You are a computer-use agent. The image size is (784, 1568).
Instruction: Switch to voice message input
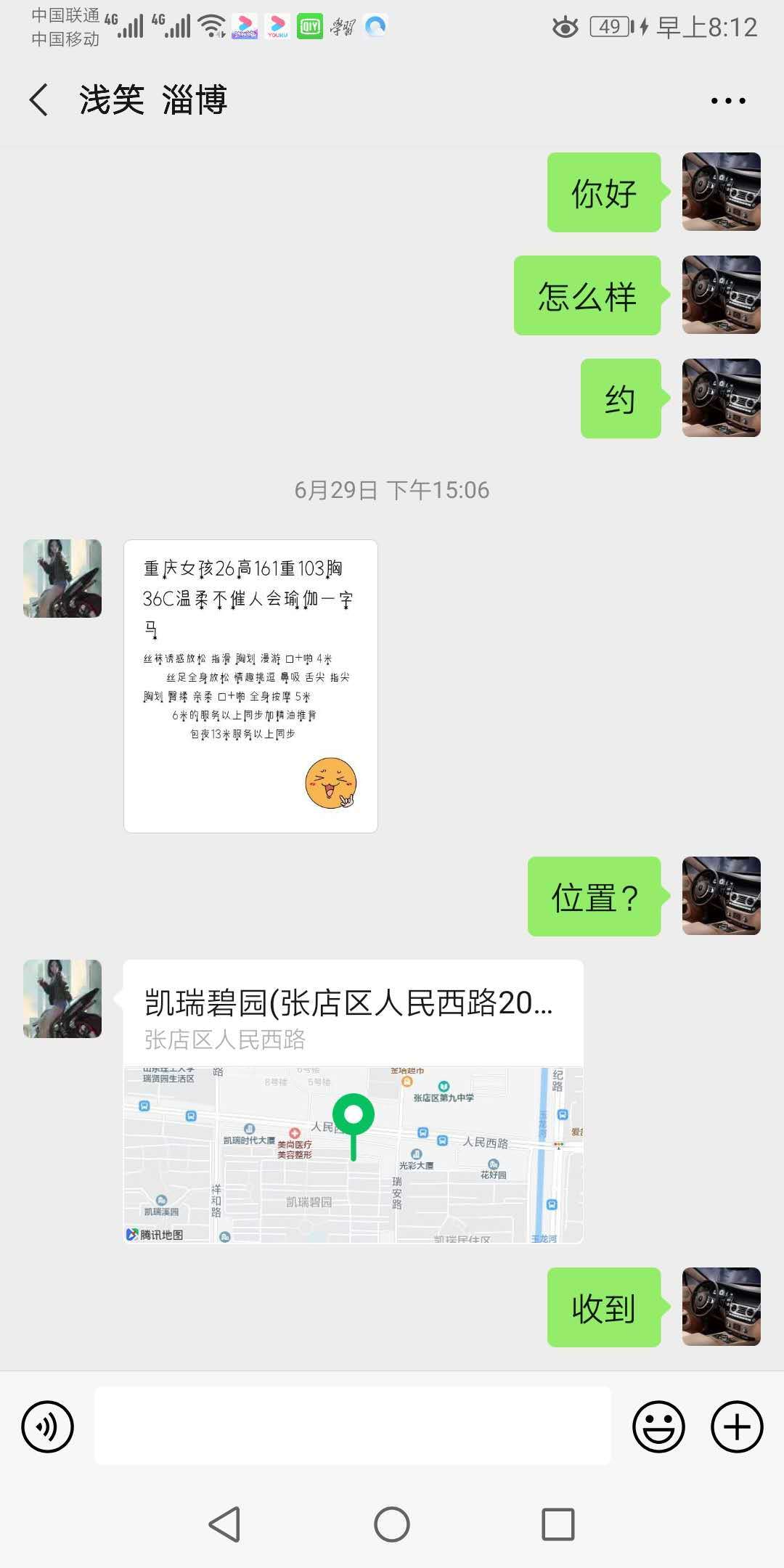48,1426
